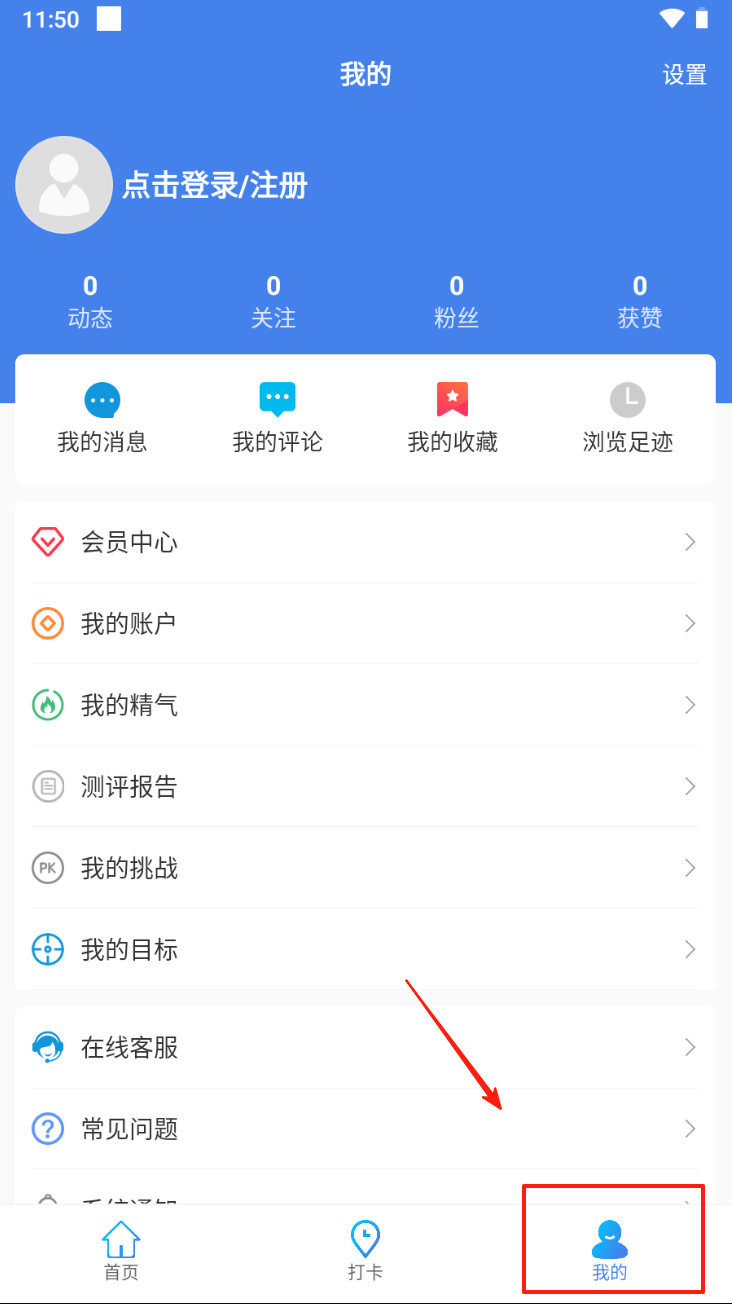View 关注 following count
The height and width of the screenshot is (1304, 732).
(273, 302)
